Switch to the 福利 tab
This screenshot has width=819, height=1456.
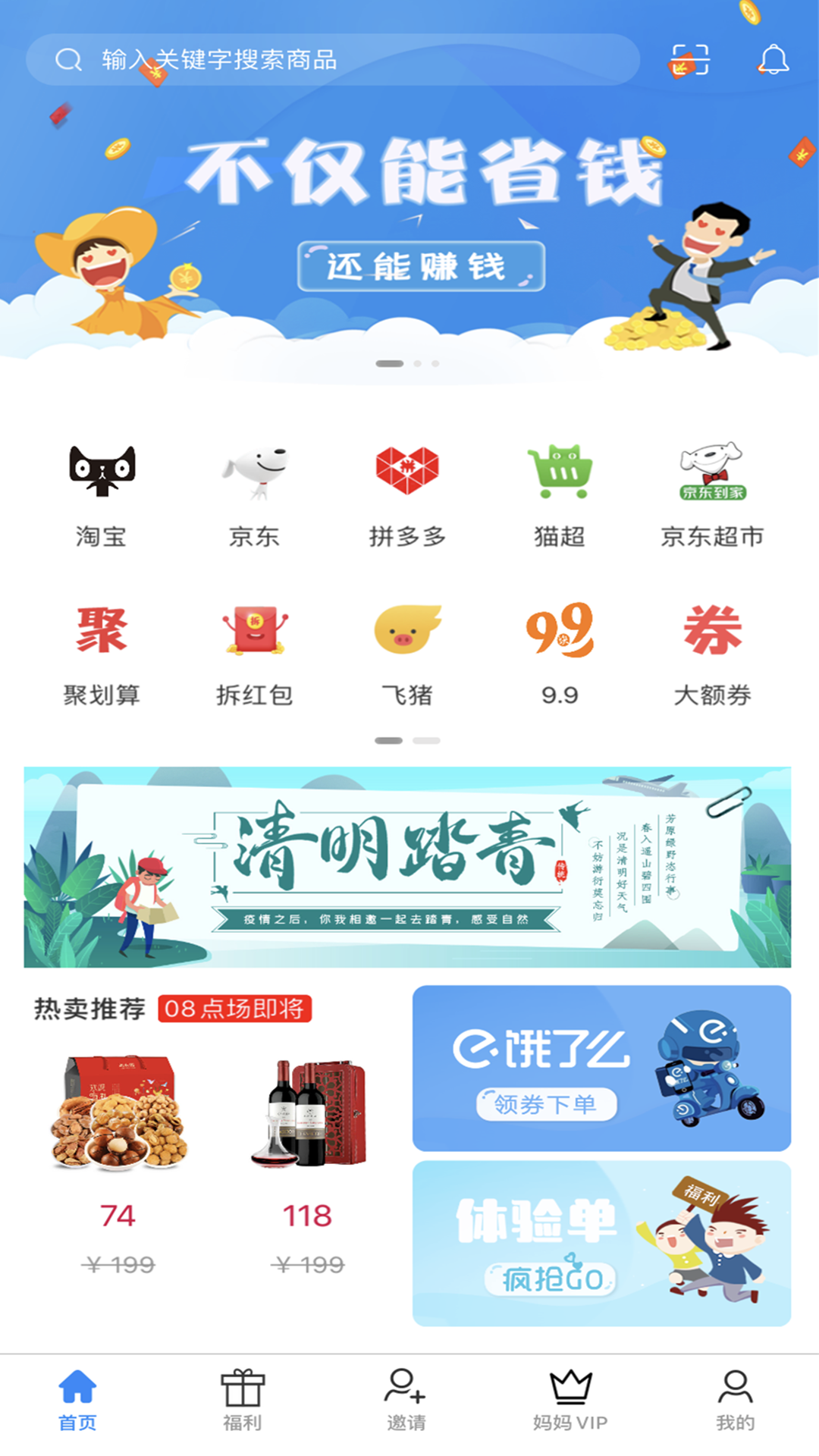pos(243,1400)
